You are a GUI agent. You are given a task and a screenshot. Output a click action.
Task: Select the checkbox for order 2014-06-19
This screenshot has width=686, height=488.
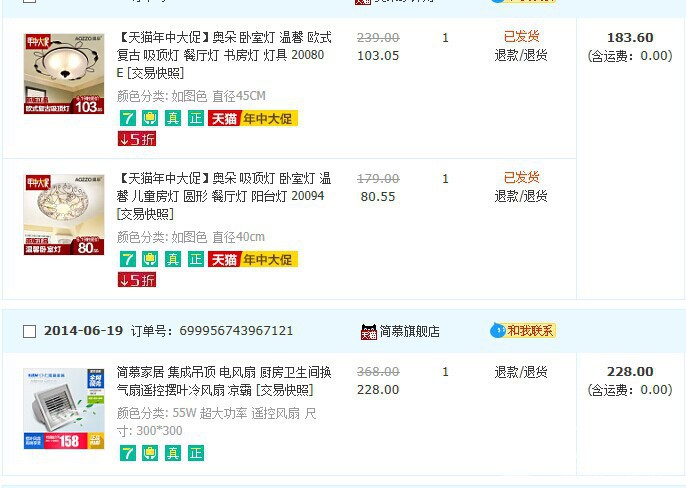(x=29, y=331)
